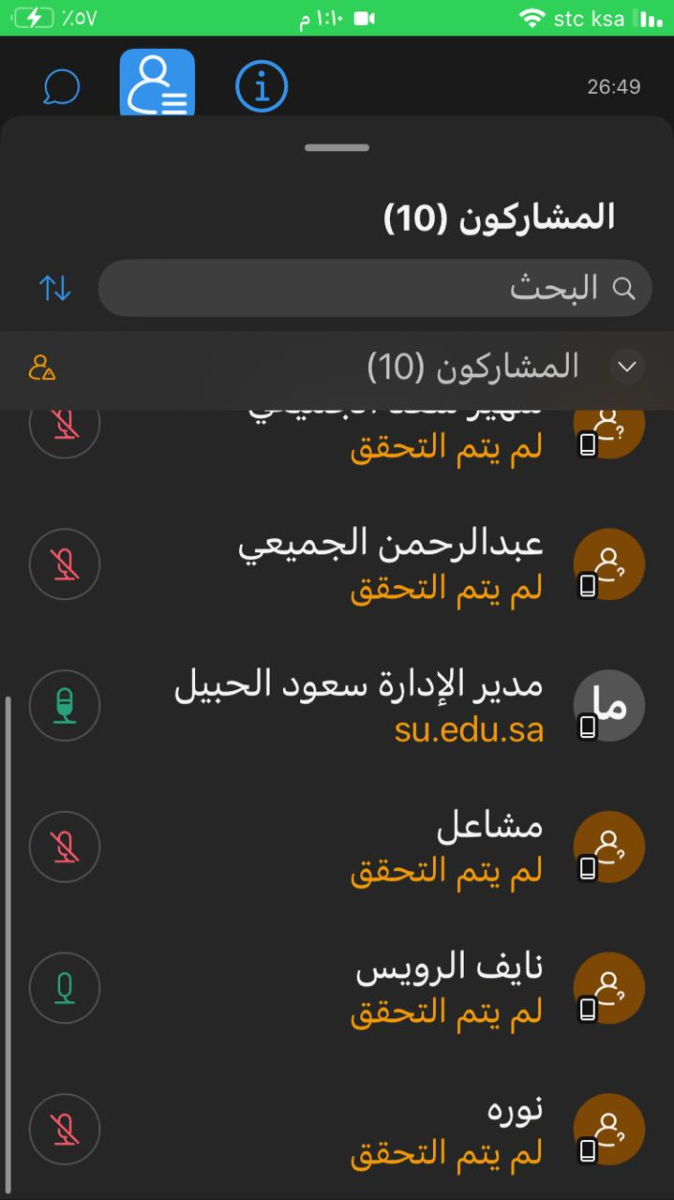Viewport: 674px width, 1200px height.
Task: Sort participants with the arrows icon
Action: (x=55, y=288)
